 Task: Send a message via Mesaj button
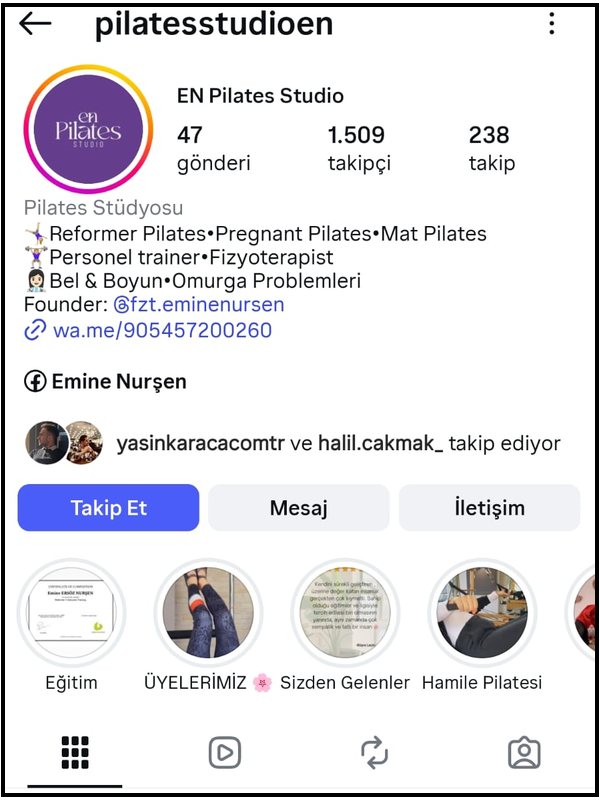(298, 508)
